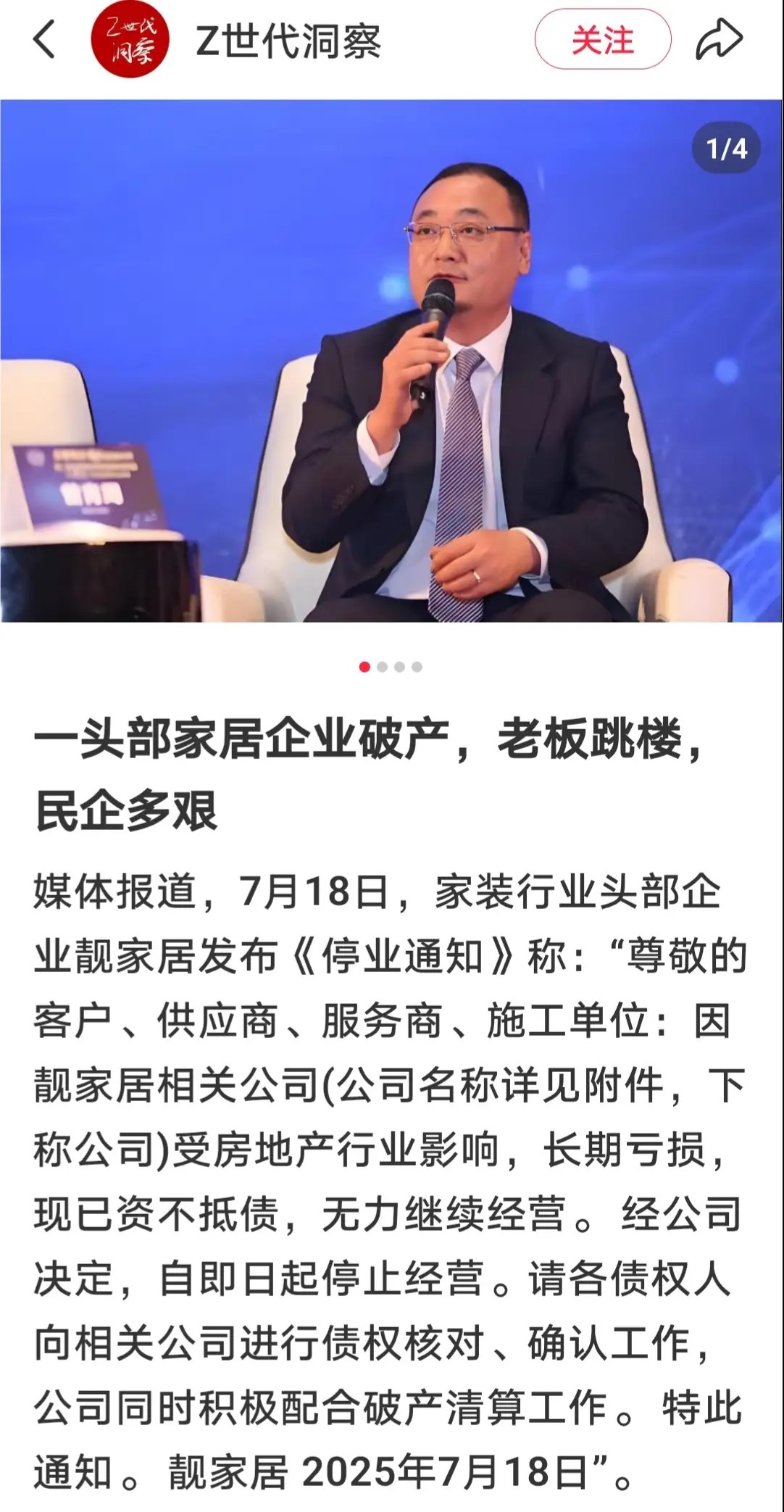Open the post photo in full view
The width and height of the screenshot is (784, 1512).
[x=391, y=360]
